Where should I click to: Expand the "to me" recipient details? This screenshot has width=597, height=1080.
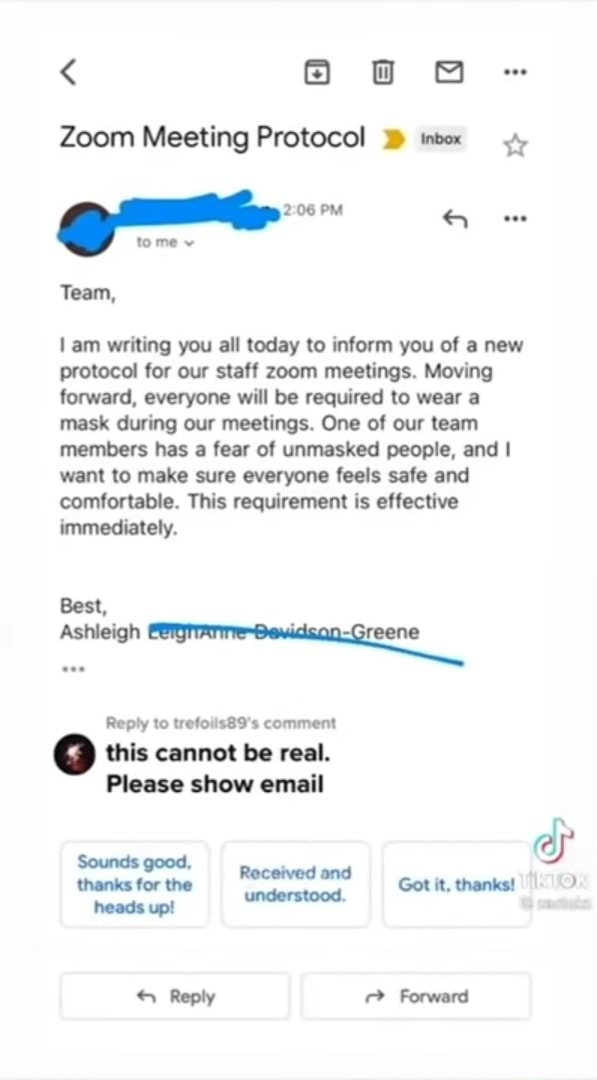pyautogui.click(x=165, y=242)
